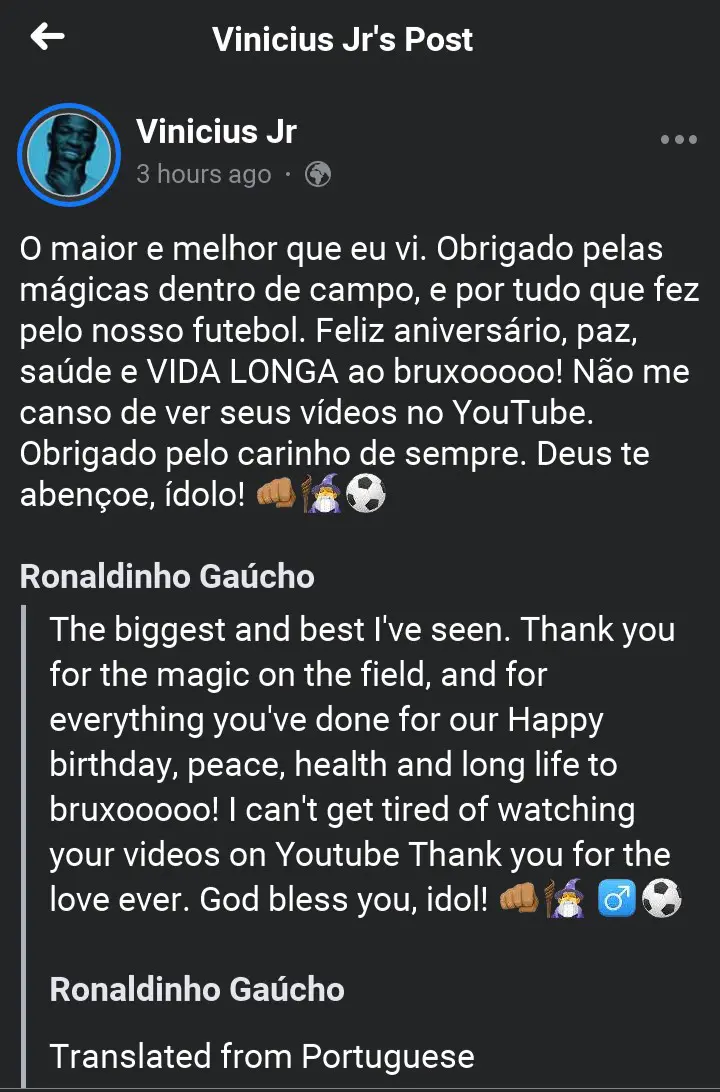Open the Vinicius Jr profile name
The image size is (720, 1092).
pyautogui.click(x=216, y=131)
